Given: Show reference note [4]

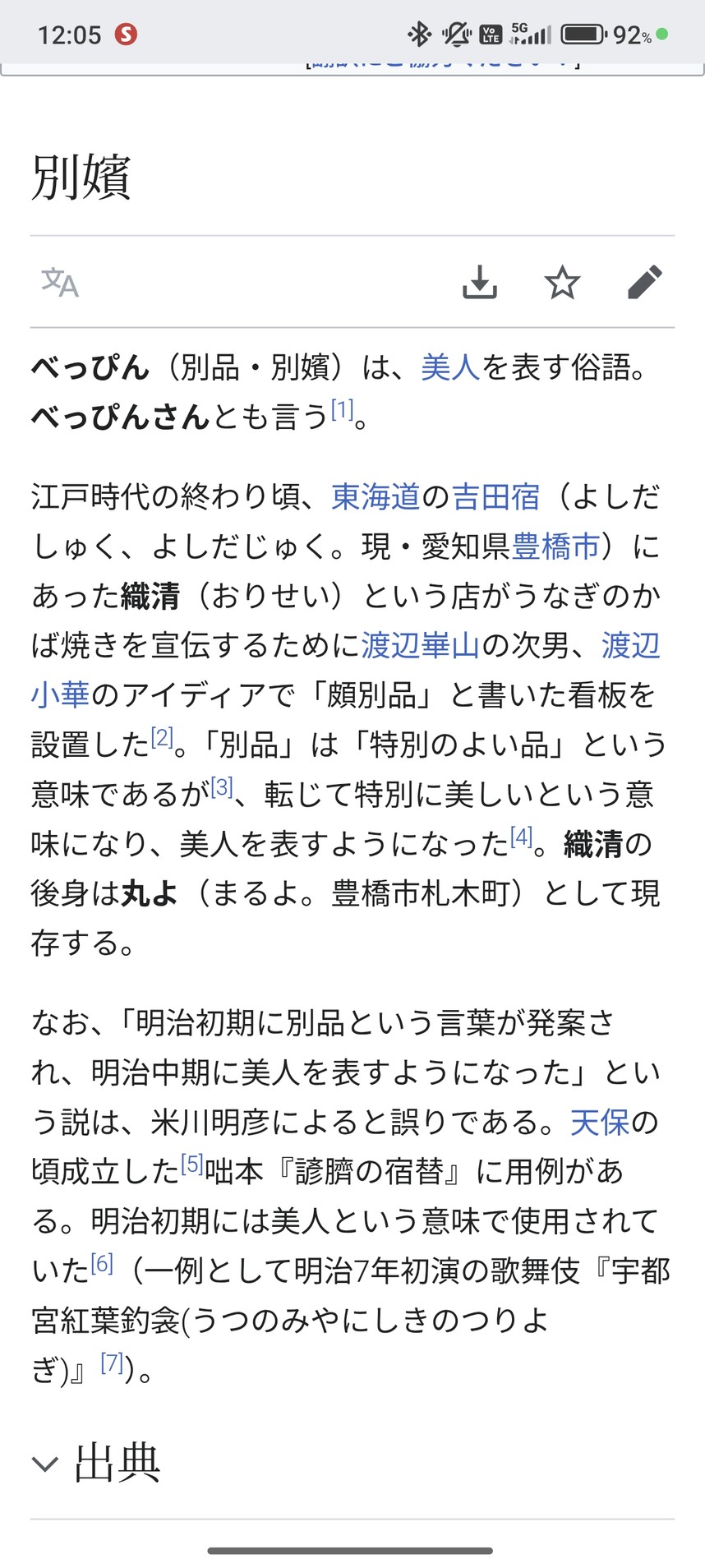Looking at the screenshot, I should 522,837.
